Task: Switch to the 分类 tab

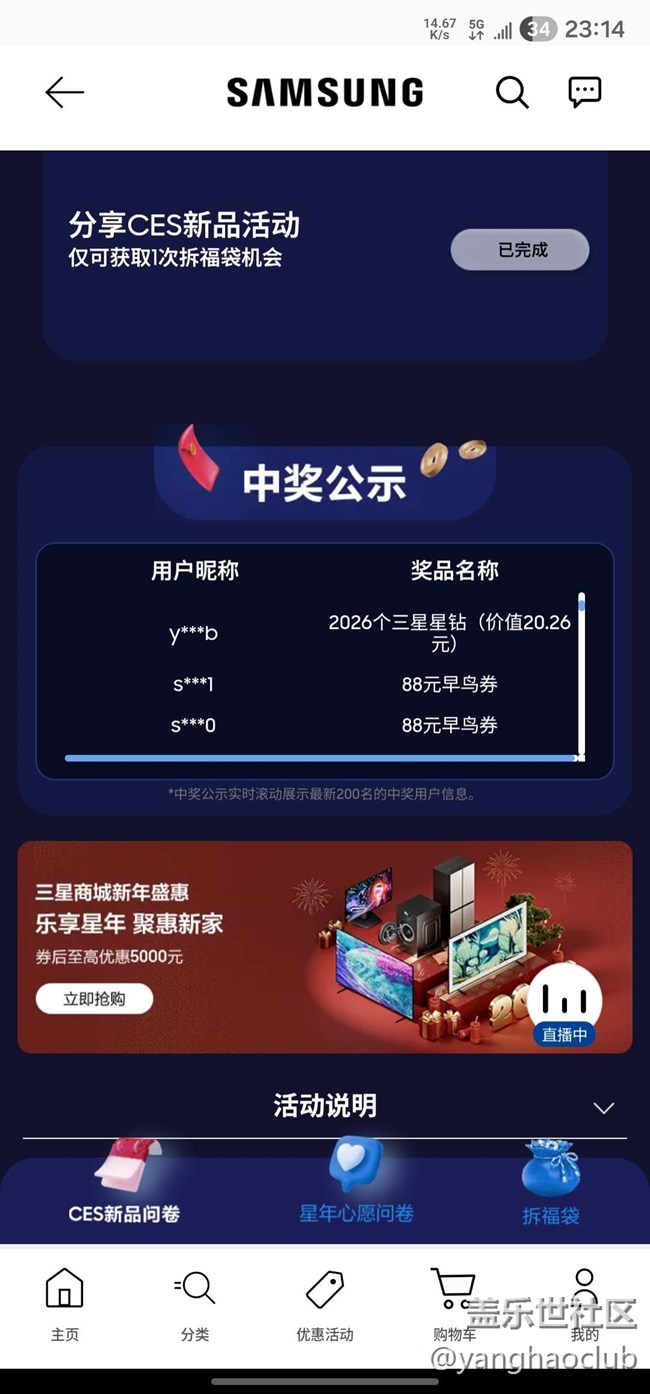Action: tap(195, 1304)
